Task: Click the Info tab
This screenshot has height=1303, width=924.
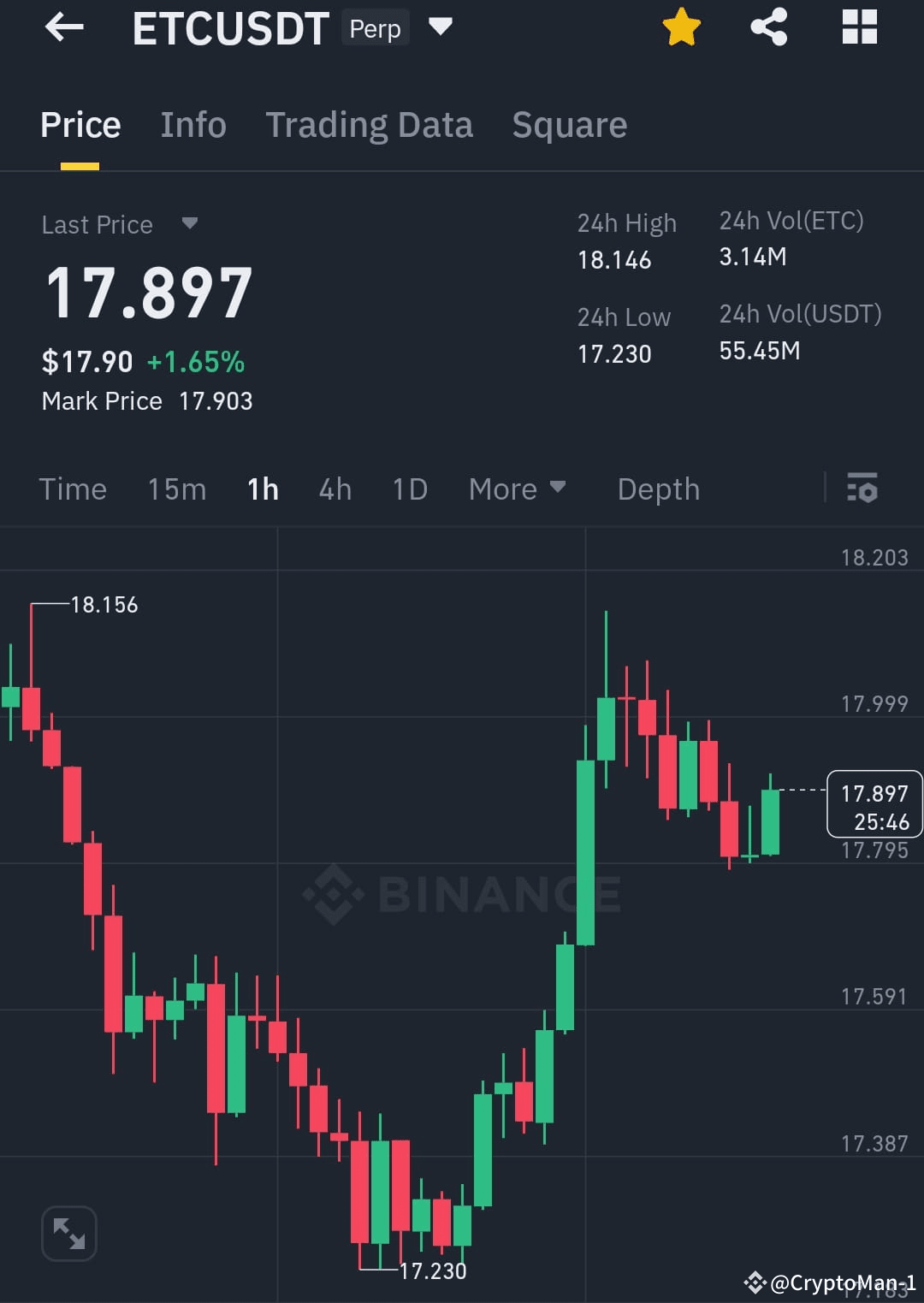Action: click(192, 124)
